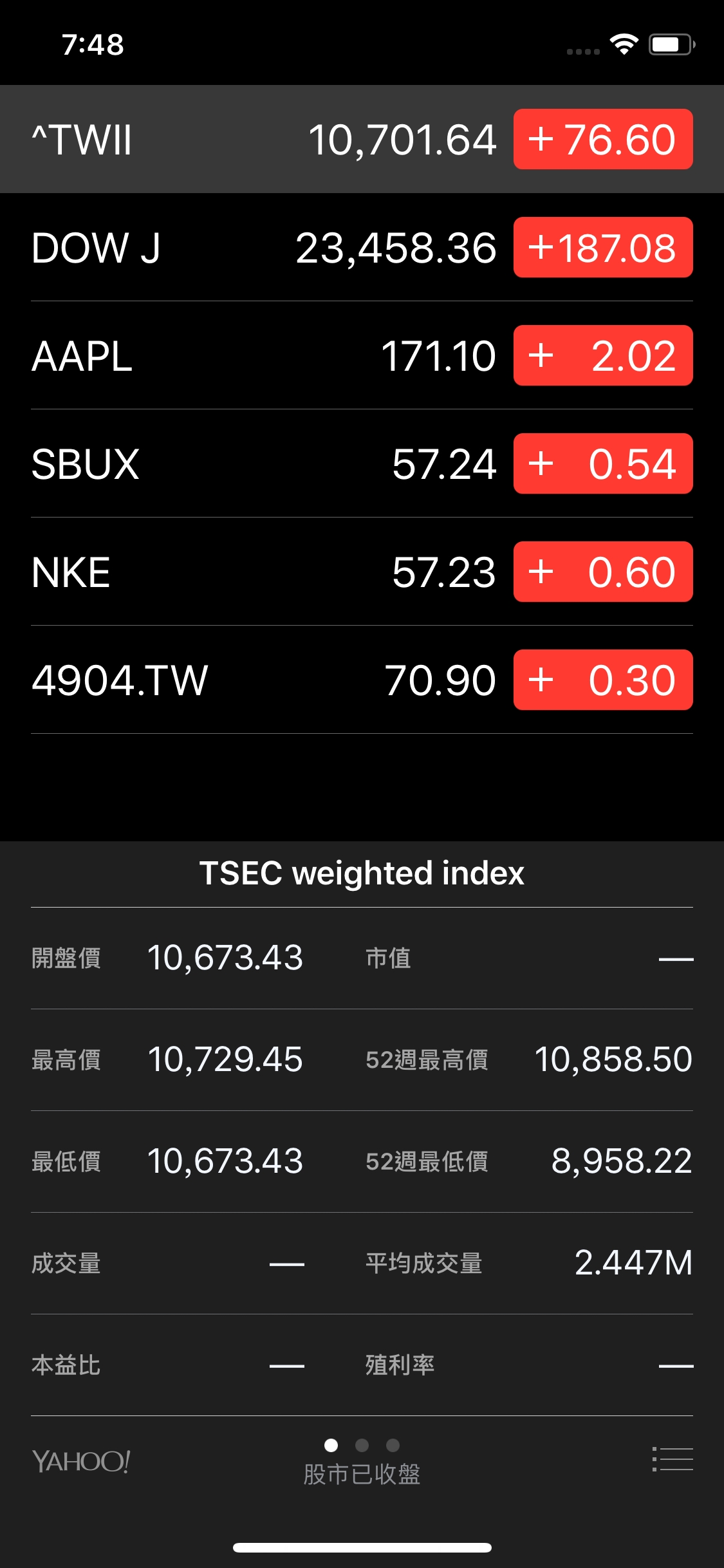Select the AAPL stock row

pos(362,355)
